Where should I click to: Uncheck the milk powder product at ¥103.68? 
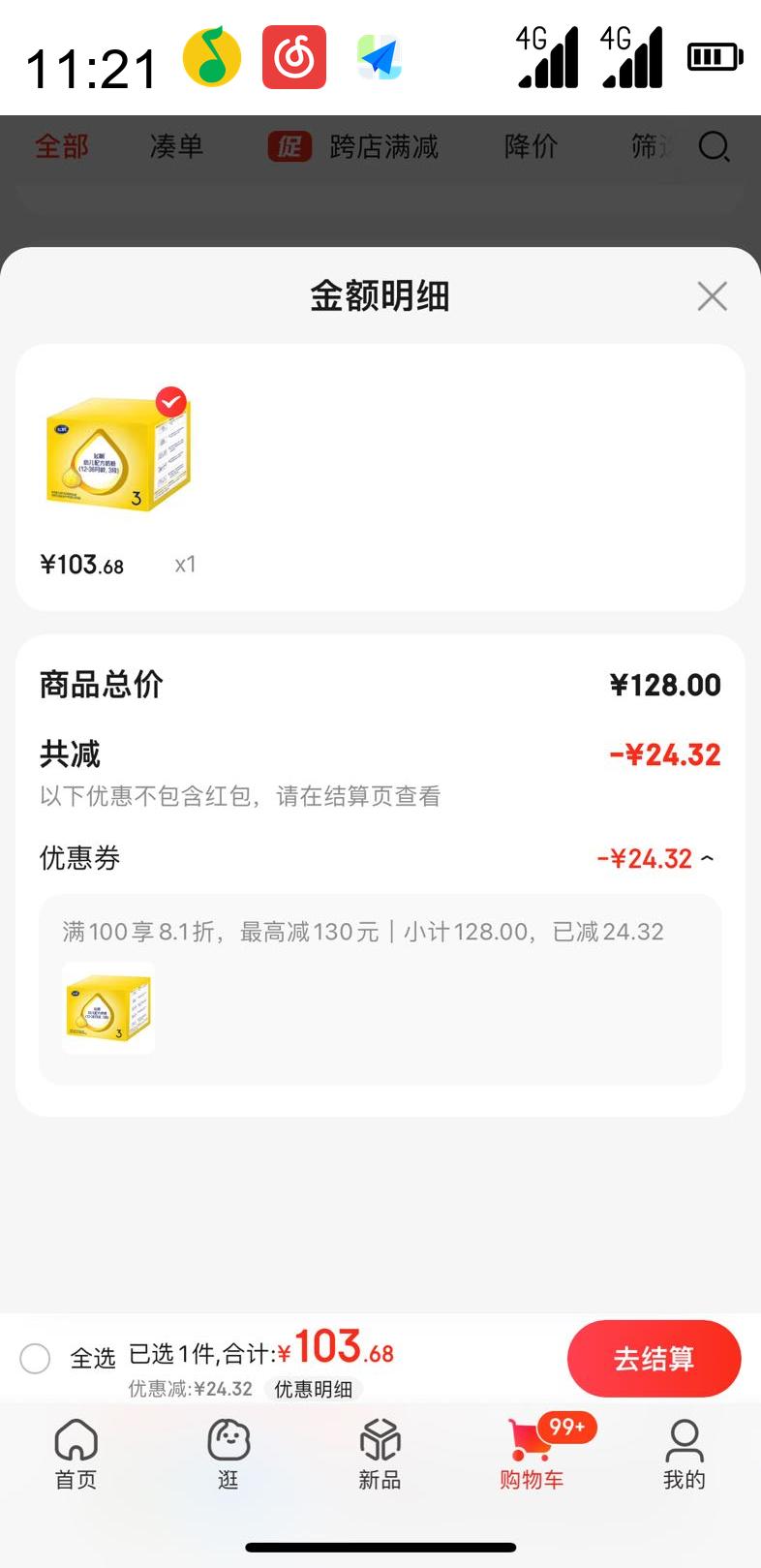(171, 402)
